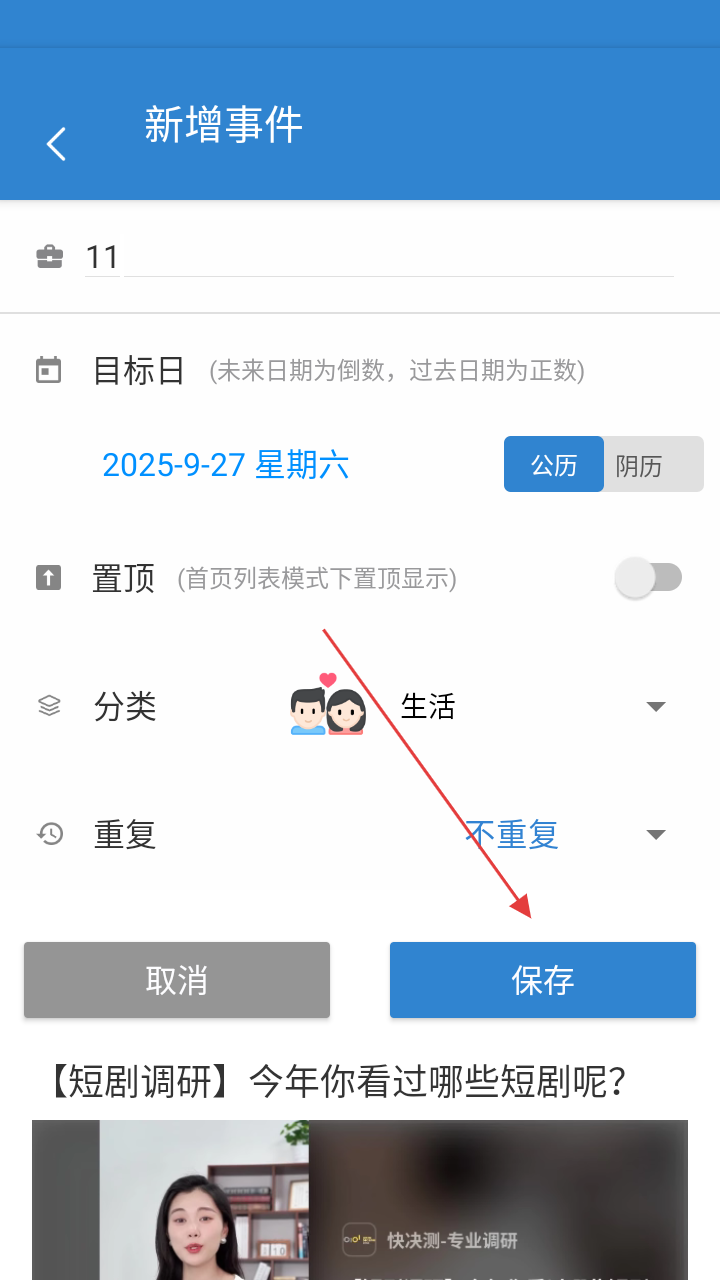Screen dimensions: 720x1280
Task: Open the 短剧调研 survey video ad
Action: point(360,1200)
